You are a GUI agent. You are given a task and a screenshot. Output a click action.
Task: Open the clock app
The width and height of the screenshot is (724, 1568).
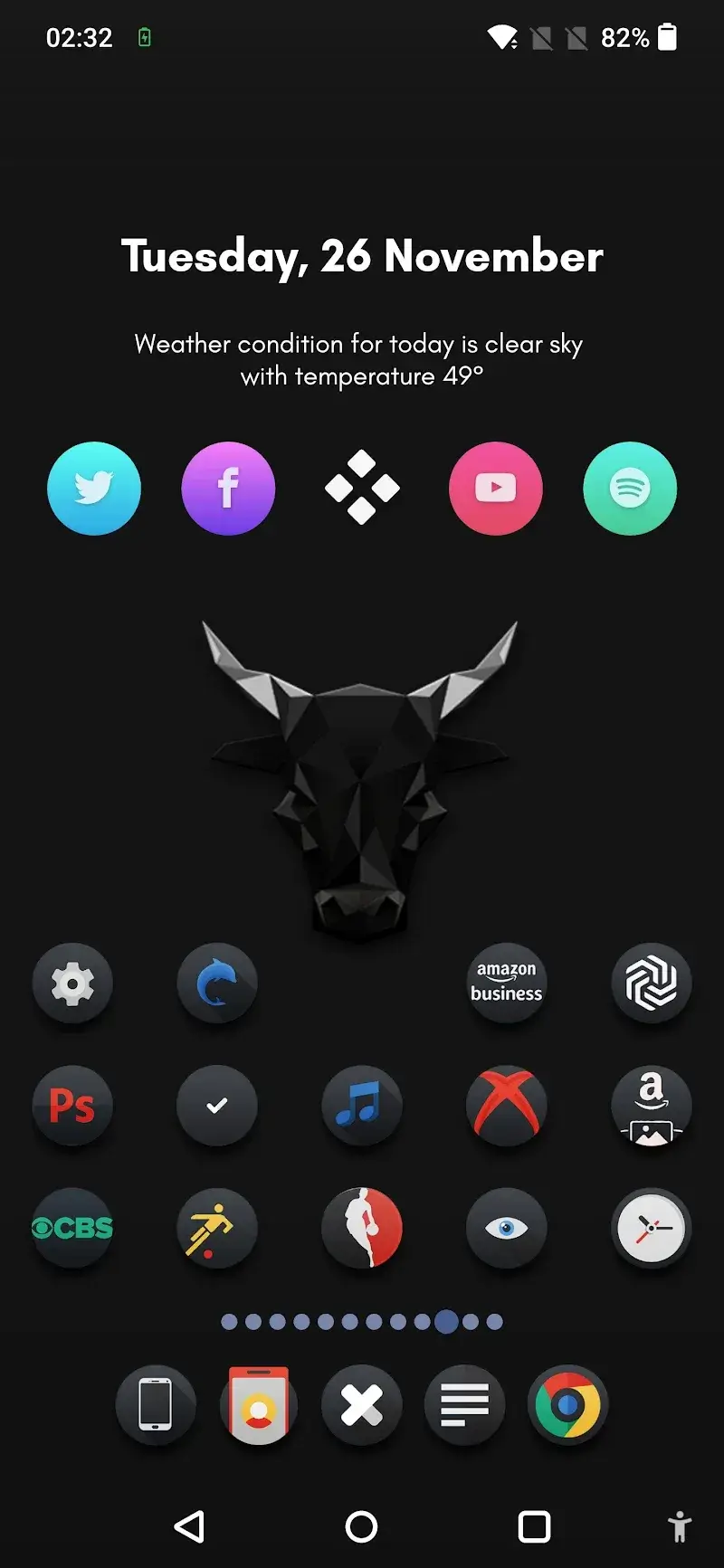(652, 1228)
